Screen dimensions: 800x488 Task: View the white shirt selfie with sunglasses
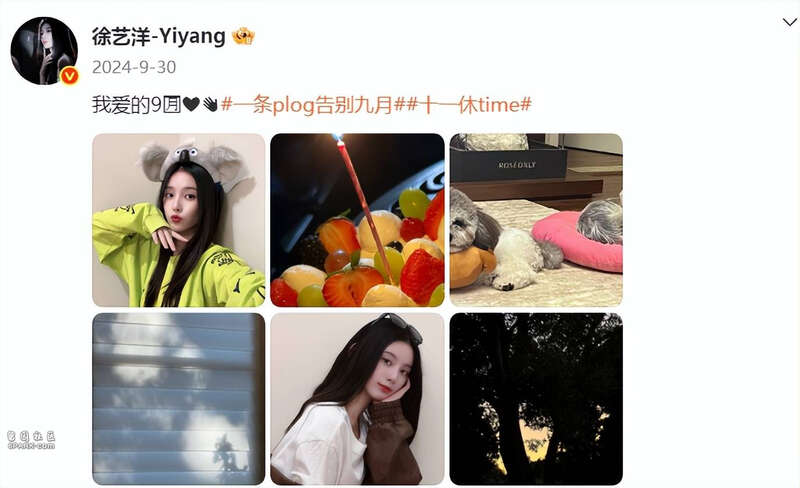tap(357, 399)
